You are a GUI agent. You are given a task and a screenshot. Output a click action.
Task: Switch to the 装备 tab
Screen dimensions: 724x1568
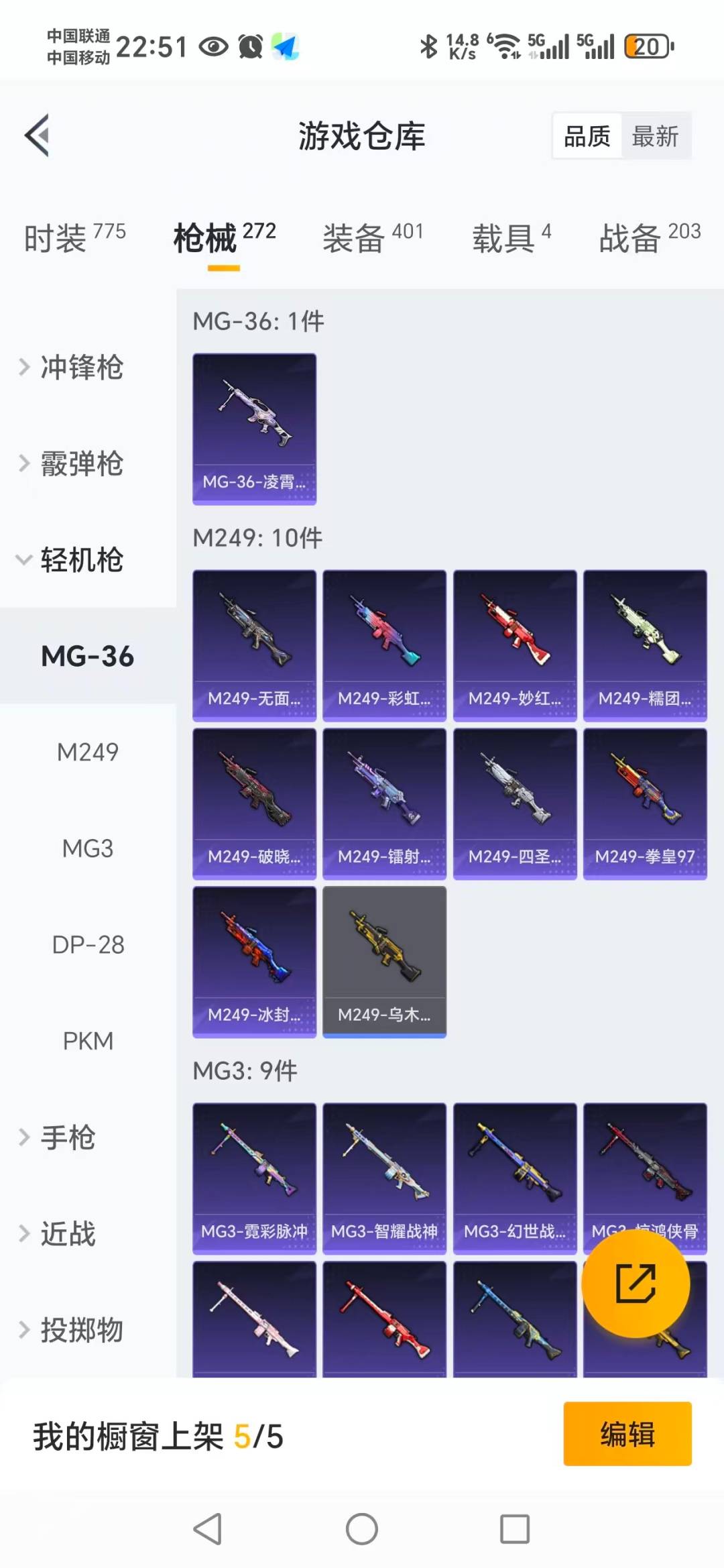pos(373,237)
